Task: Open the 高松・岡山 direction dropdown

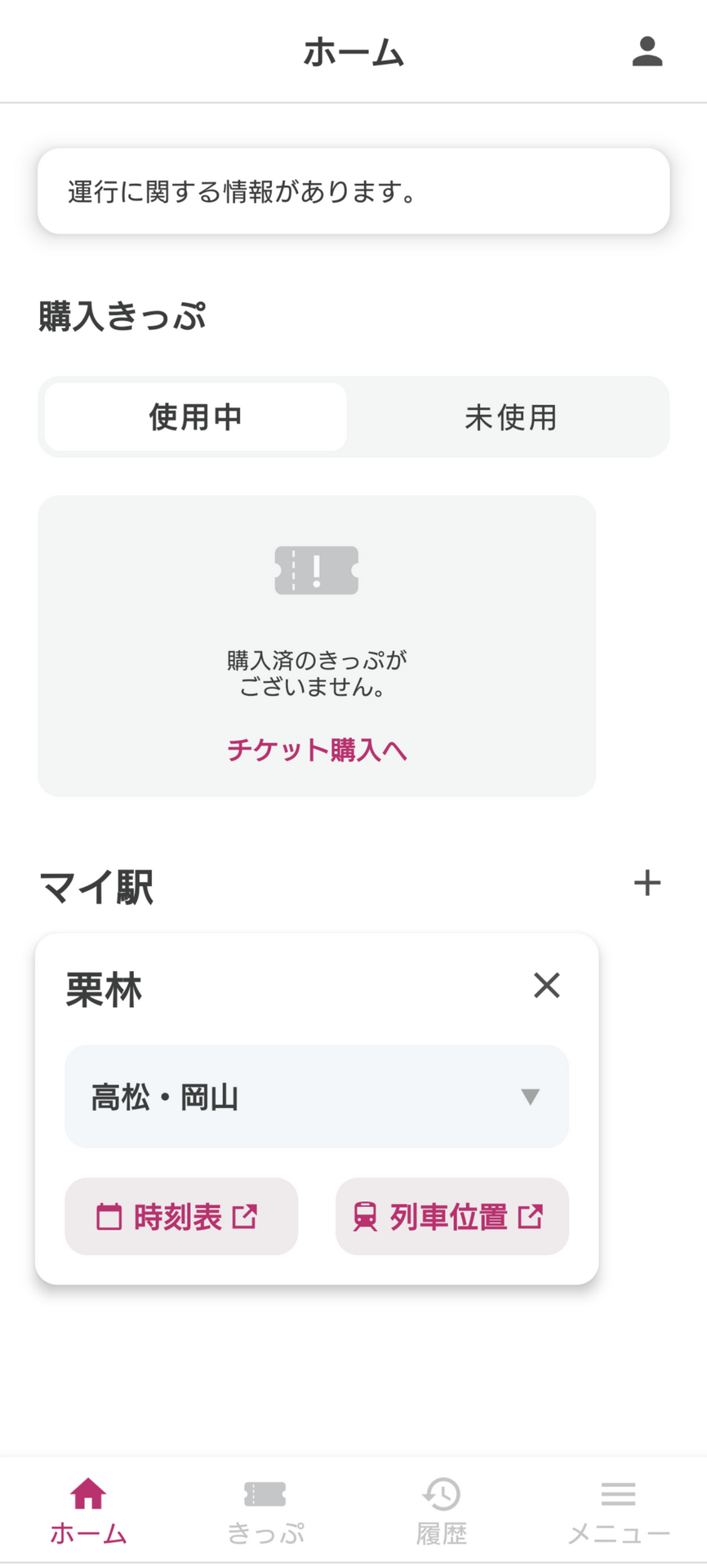Action: (x=317, y=1097)
